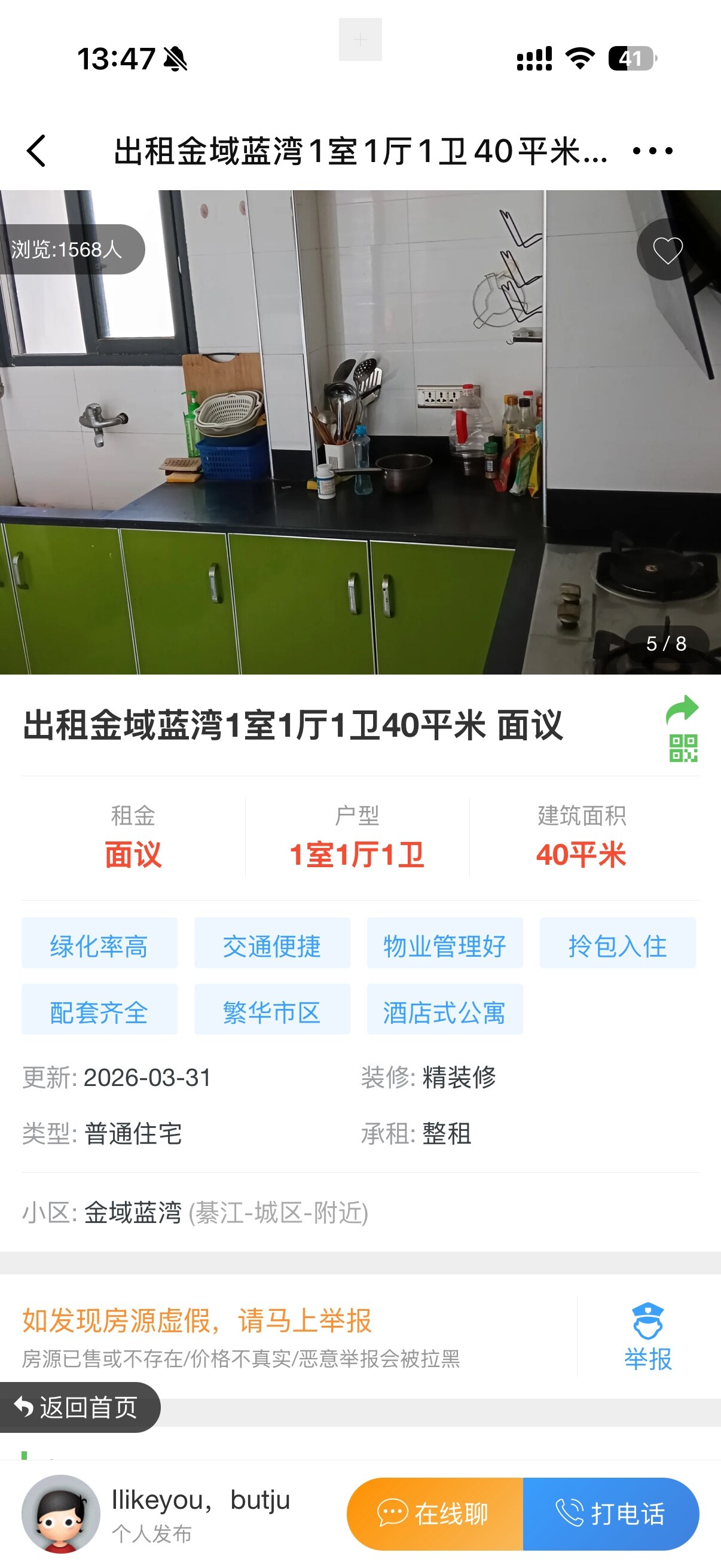View the publisher's profile avatar
This screenshot has height=1568, width=721.
tap(61, 1514)
